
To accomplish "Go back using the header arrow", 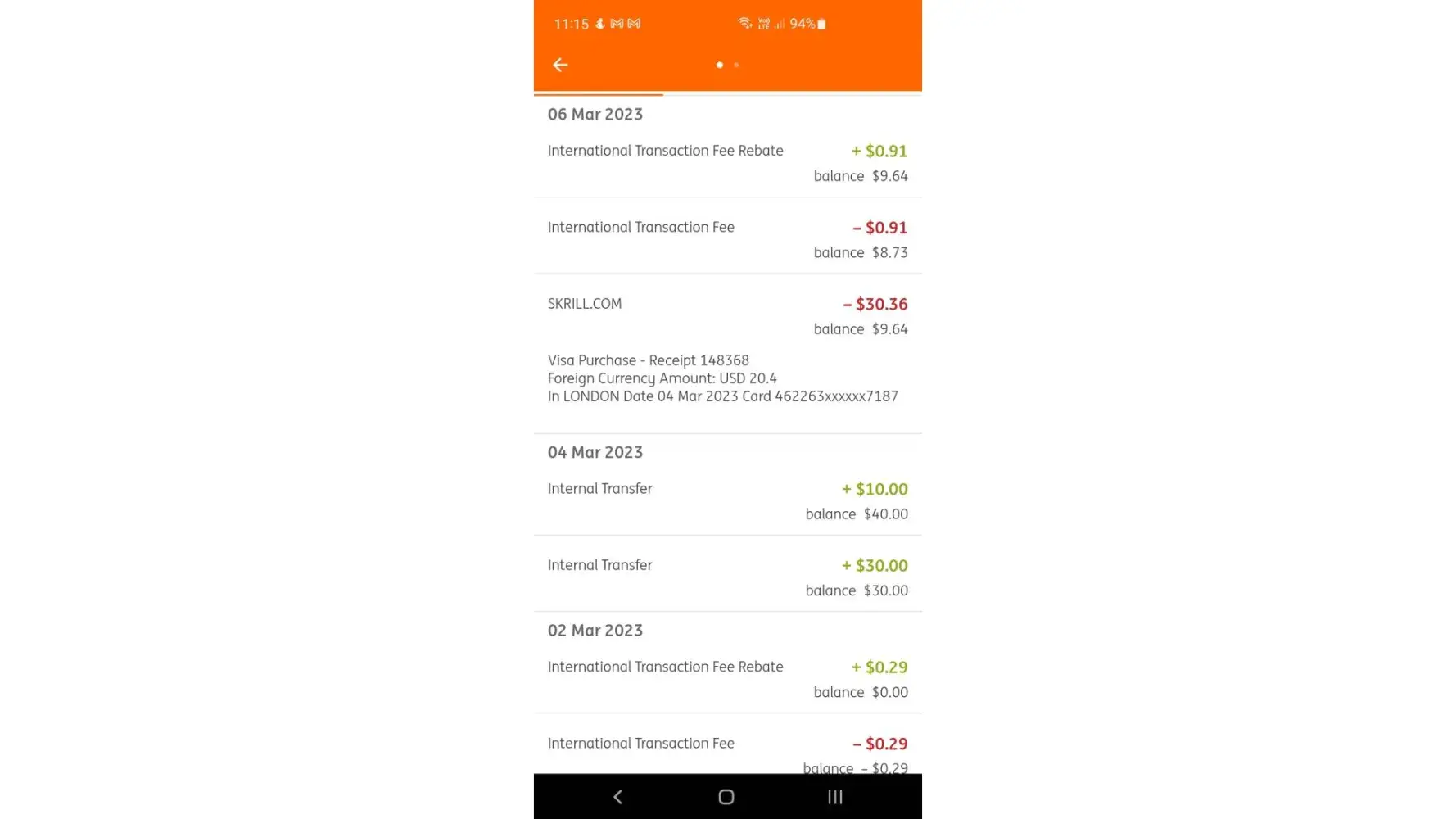I will (560, 65).
